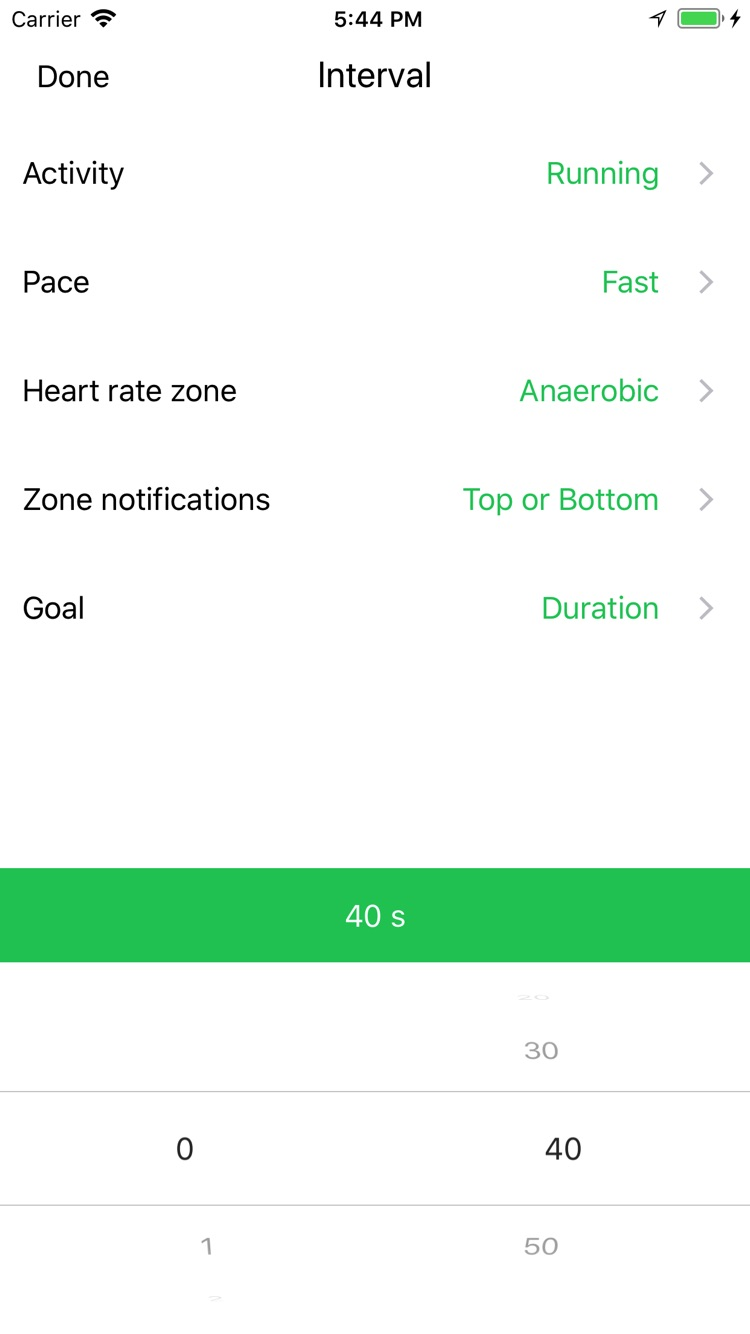Tap the Anaerobic link
Screen dimensions: 750x1334
click(588, 391)
